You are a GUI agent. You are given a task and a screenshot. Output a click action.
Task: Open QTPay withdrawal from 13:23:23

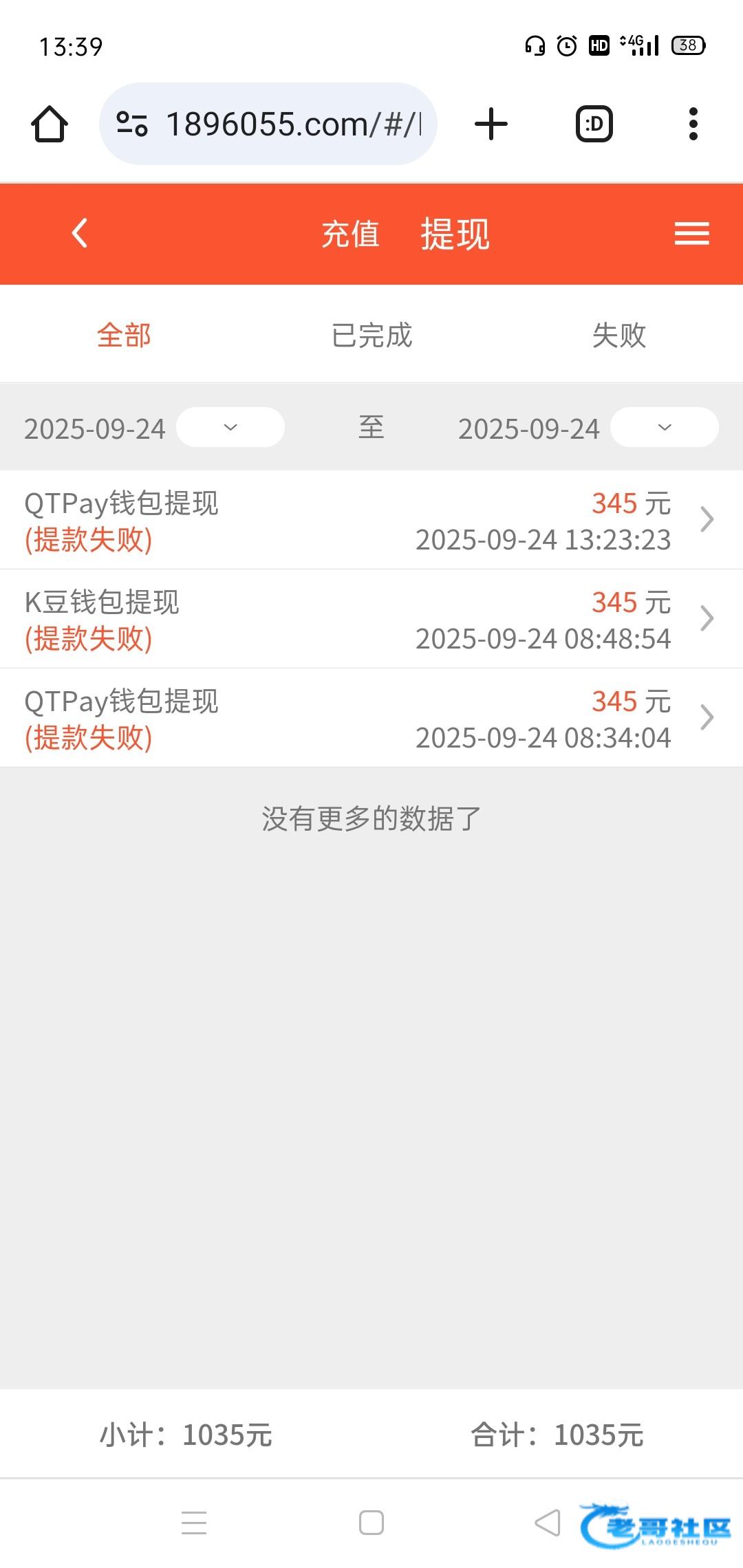(371, 521)
